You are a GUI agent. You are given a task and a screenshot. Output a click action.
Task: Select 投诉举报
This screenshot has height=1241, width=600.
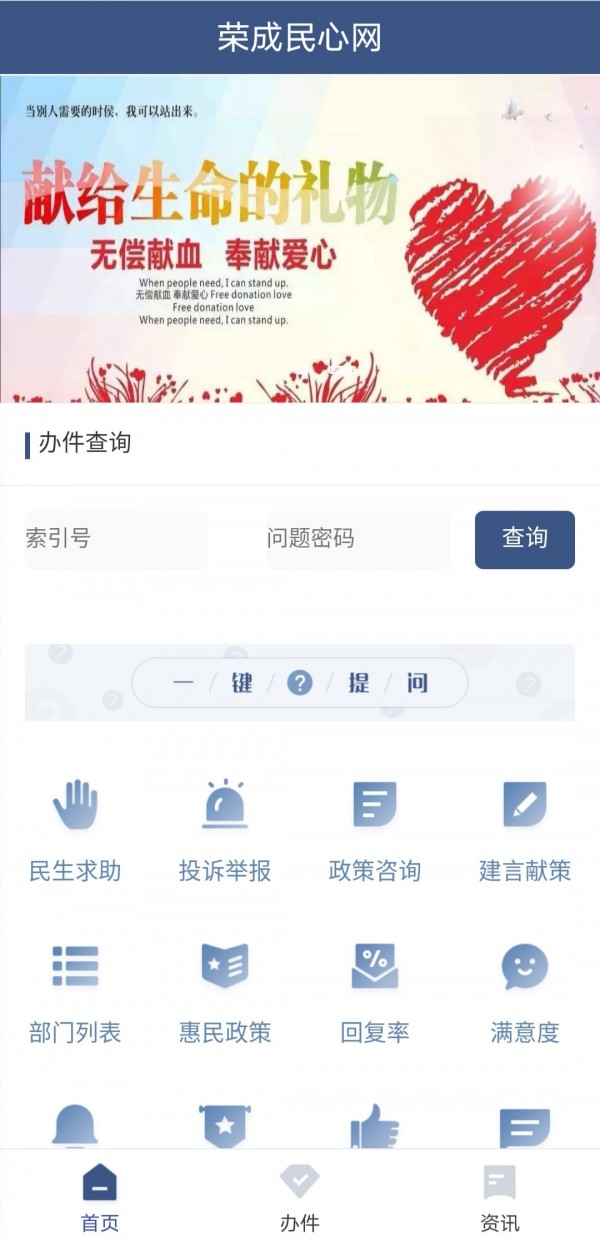(x=225, y=829)
